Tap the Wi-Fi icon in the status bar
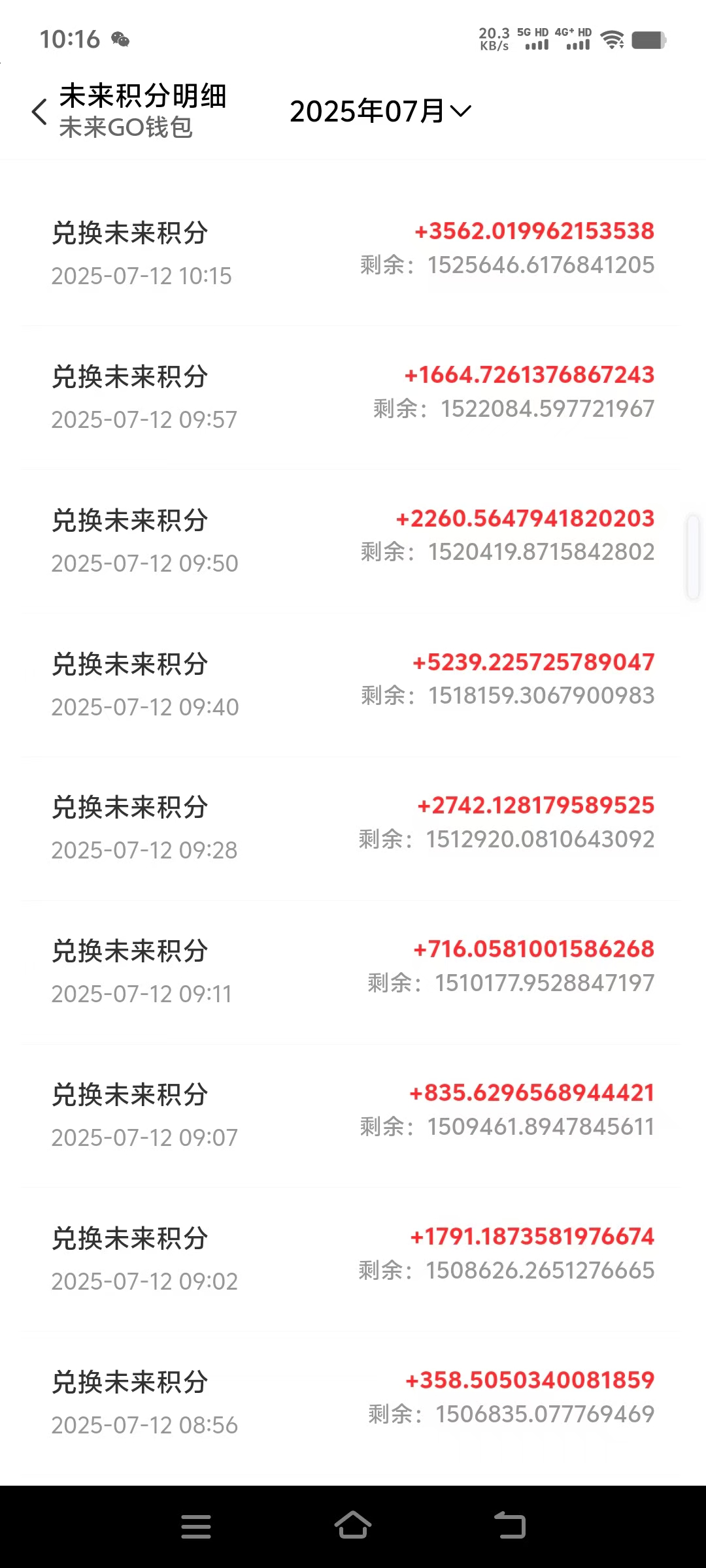This screenshot has width=706, height=1568. point(613,41)
